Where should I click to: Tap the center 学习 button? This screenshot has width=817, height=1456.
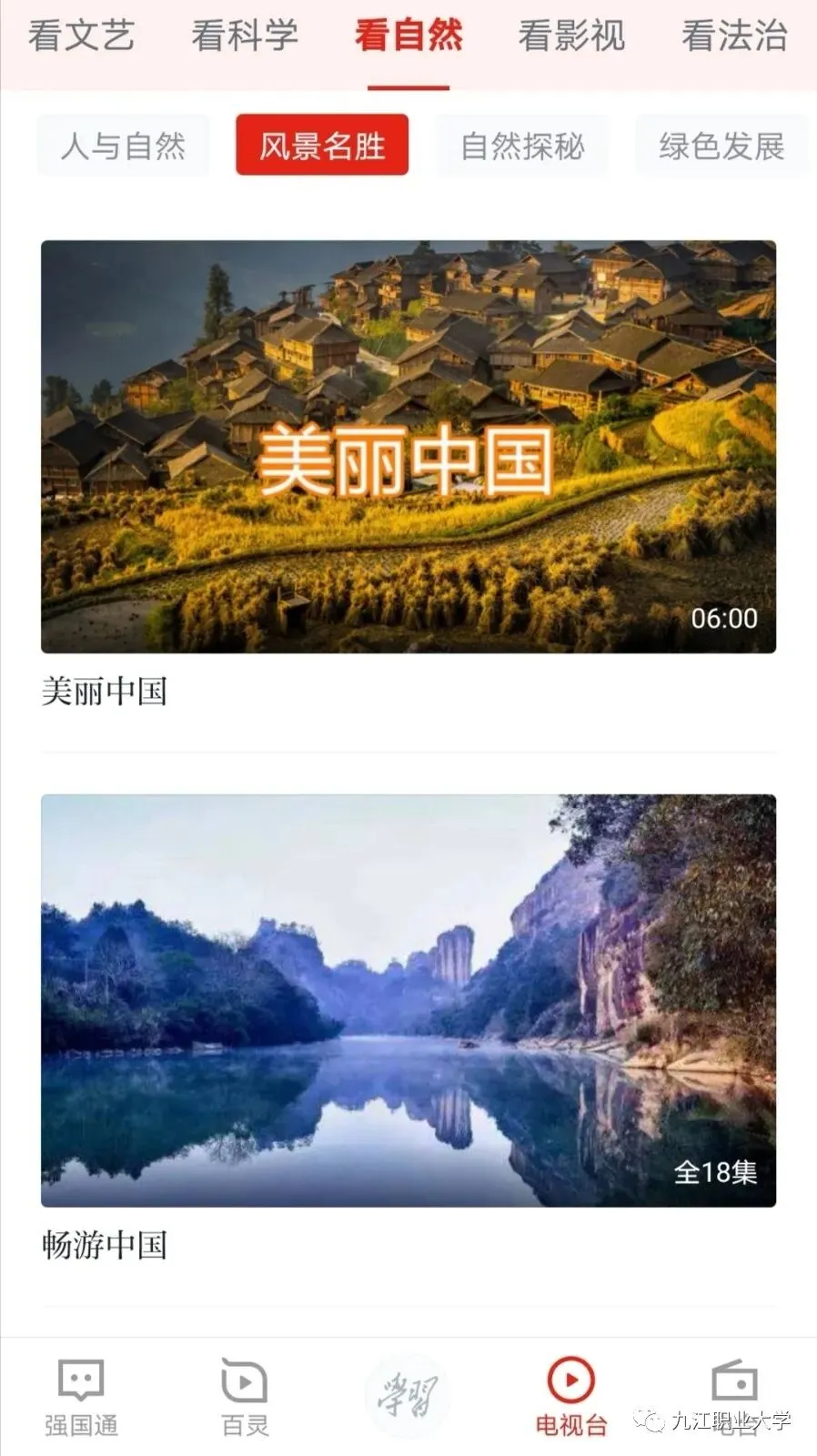408,1395
